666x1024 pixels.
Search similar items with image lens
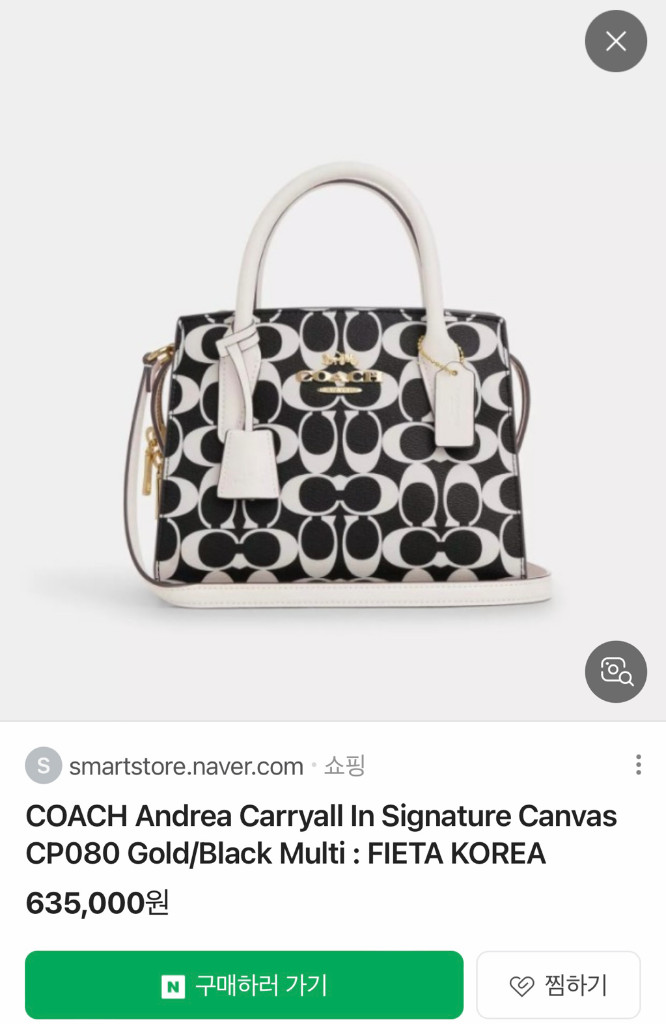(615, 671)
